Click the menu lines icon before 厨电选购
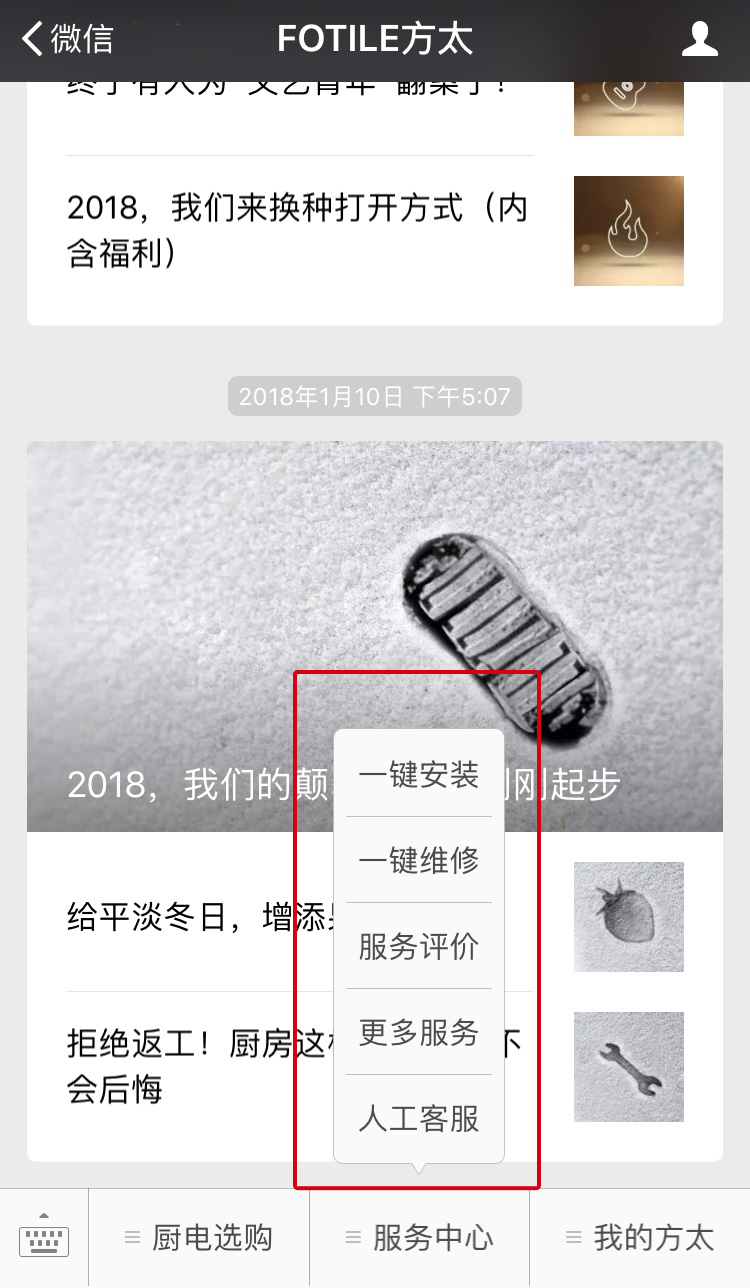Image resolution: width=750 pixels, height=1288 pixels. (x=131, y=1237)
